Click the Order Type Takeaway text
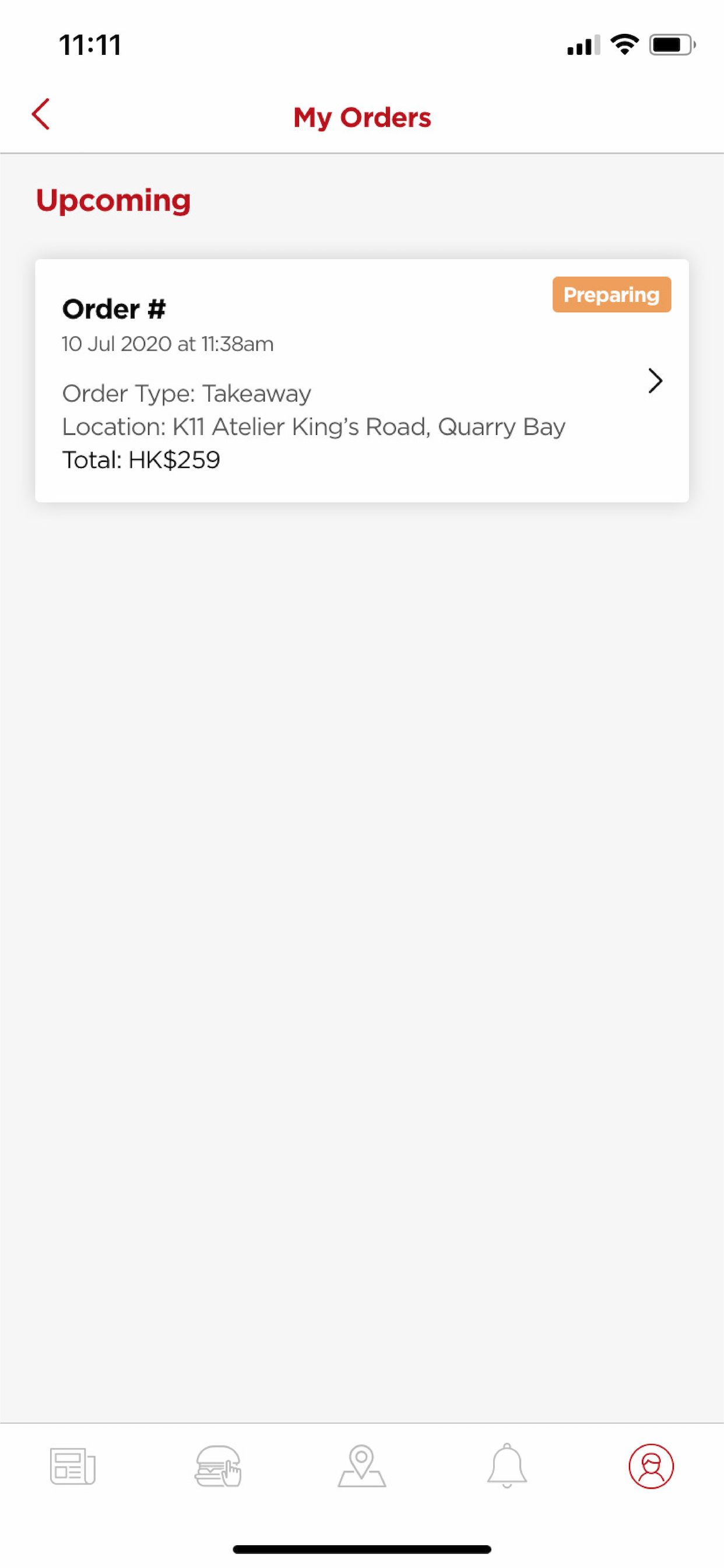The width and height of the screenshot is (724, 1568). coord(186,394)
